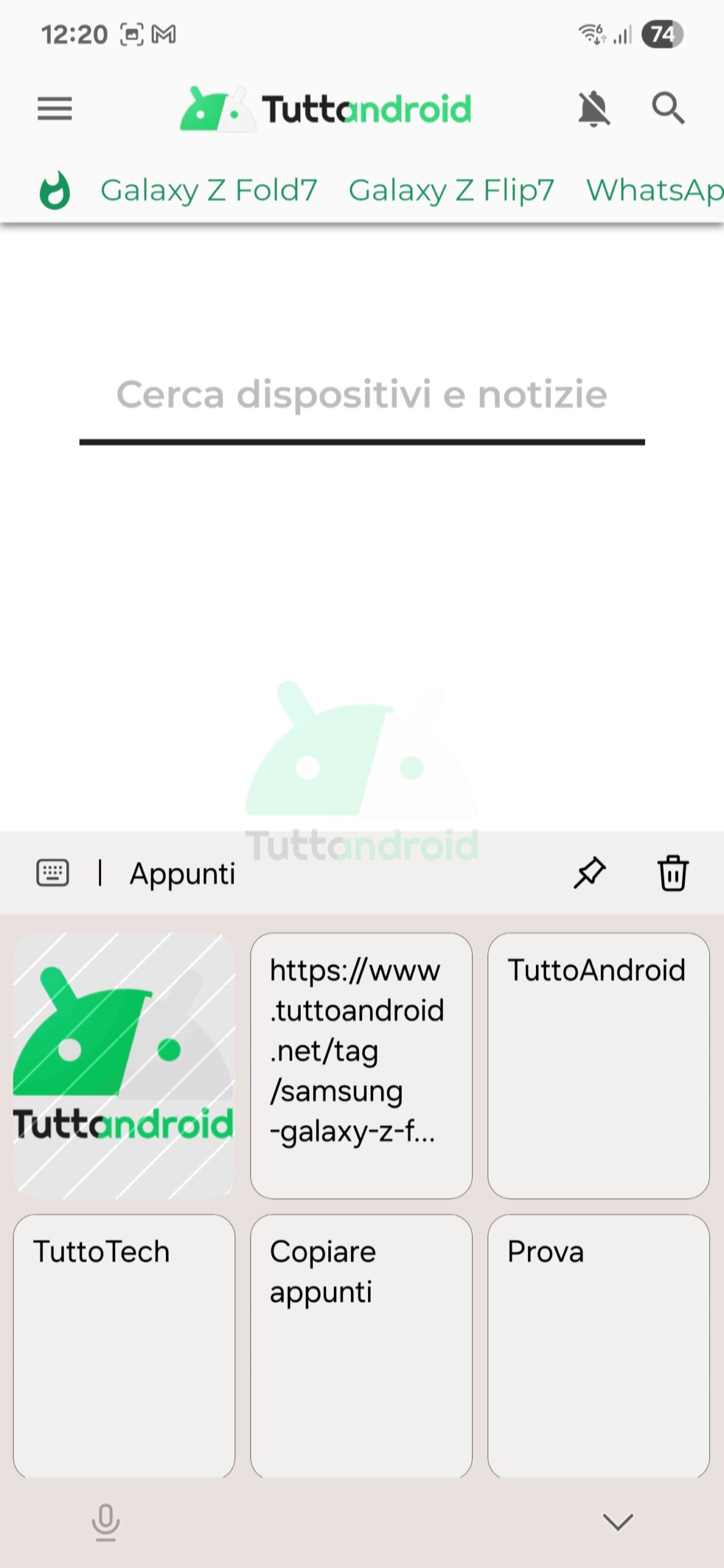Tap the muted notifications bell

593,109
